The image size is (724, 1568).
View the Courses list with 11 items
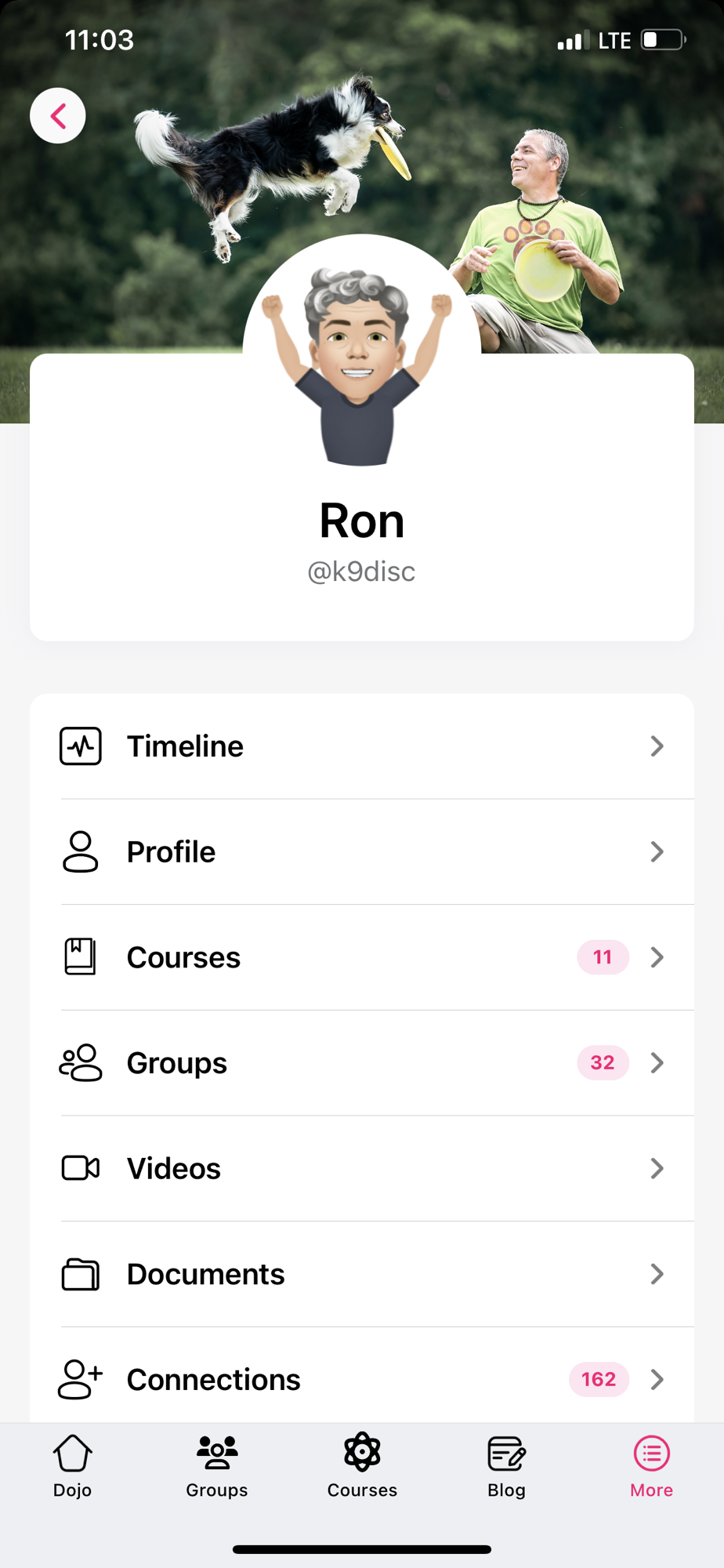[x=362, y=957]
